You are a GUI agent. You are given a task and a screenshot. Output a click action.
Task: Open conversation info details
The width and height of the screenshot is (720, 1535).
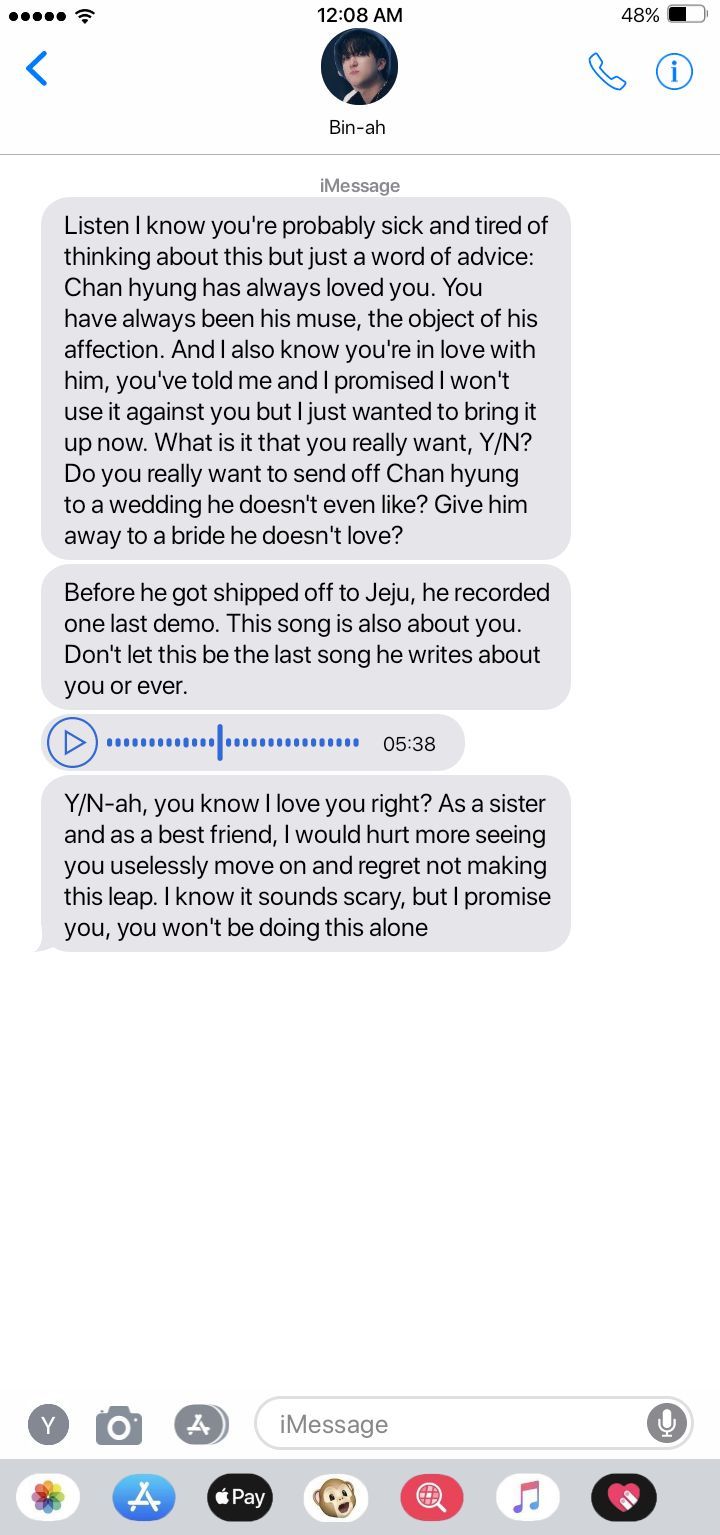click(674, 71)
